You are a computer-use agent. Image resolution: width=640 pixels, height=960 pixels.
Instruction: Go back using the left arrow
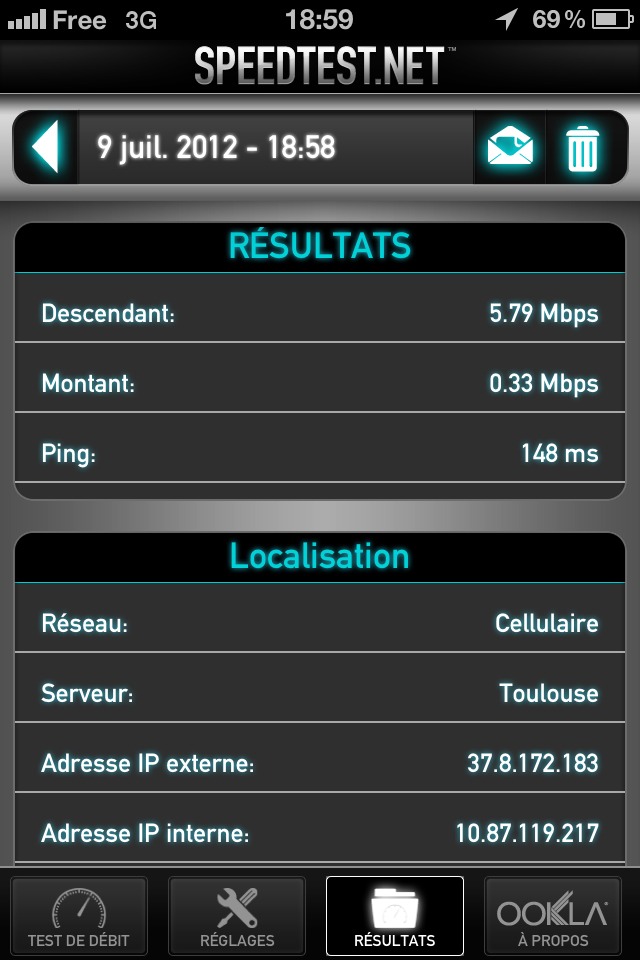click(x=46, y=148)
